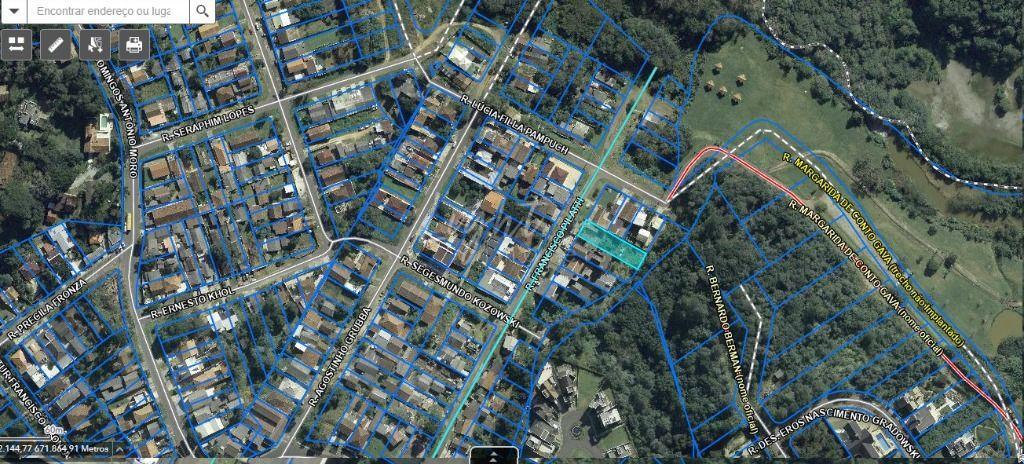The width and height of the screenshot is (1024, 464).
Task: Open the feature selection tool
Action: pyautogui.click(x=95, y=44)
